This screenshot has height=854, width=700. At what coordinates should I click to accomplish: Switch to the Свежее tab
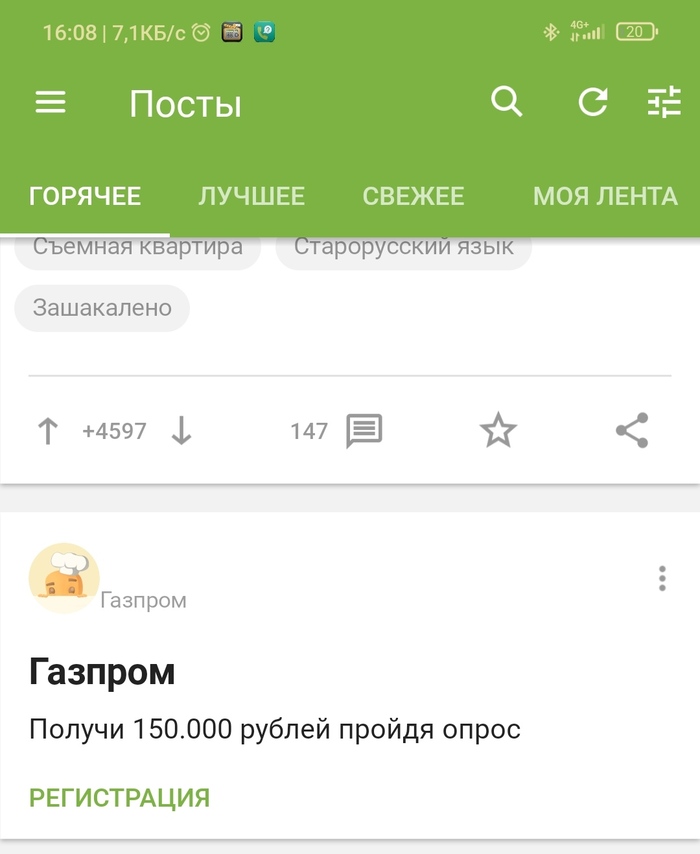pos(413,196)
